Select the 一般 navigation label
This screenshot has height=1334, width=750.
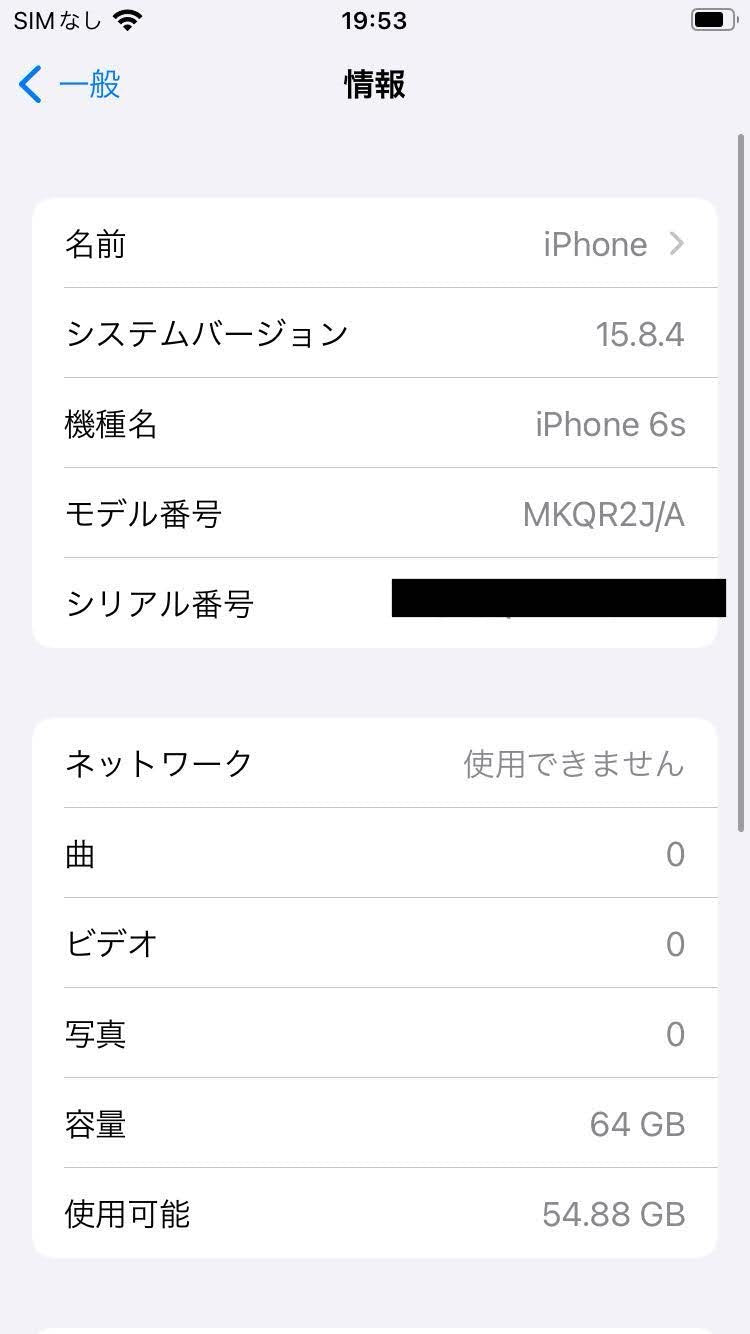89,84
